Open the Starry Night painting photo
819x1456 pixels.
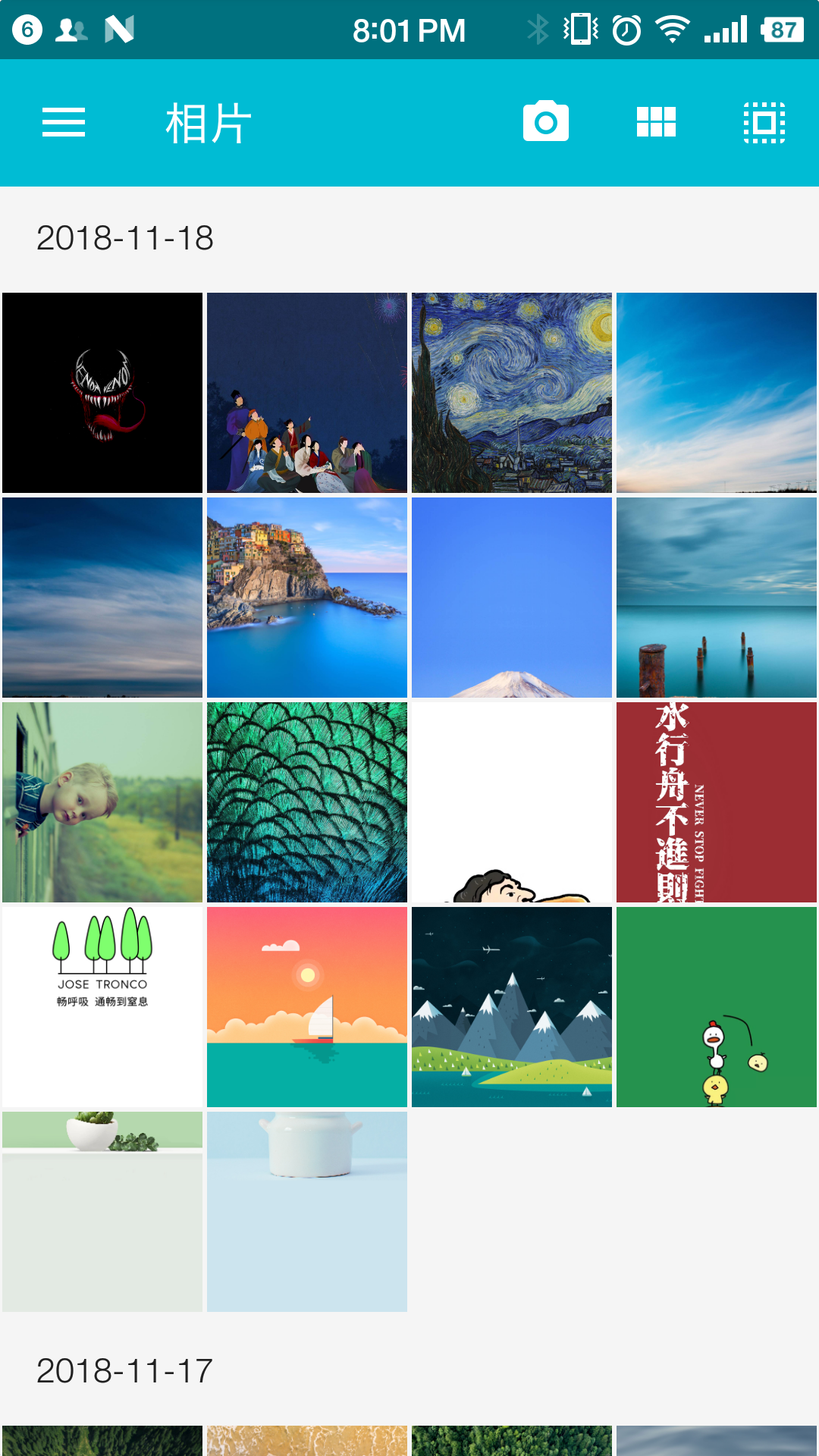(x=512, y=393)
